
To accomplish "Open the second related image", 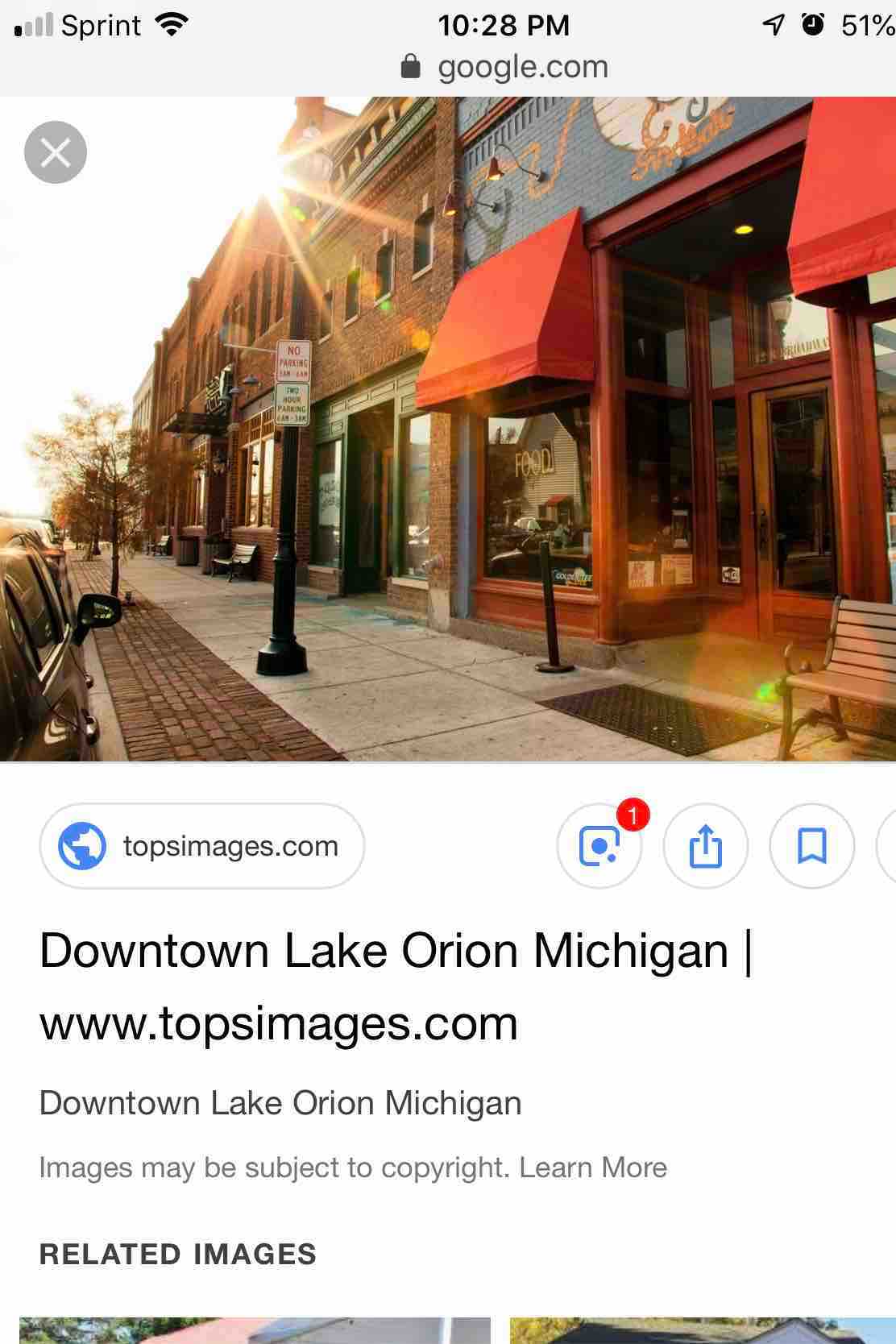I will point(703,1329).
